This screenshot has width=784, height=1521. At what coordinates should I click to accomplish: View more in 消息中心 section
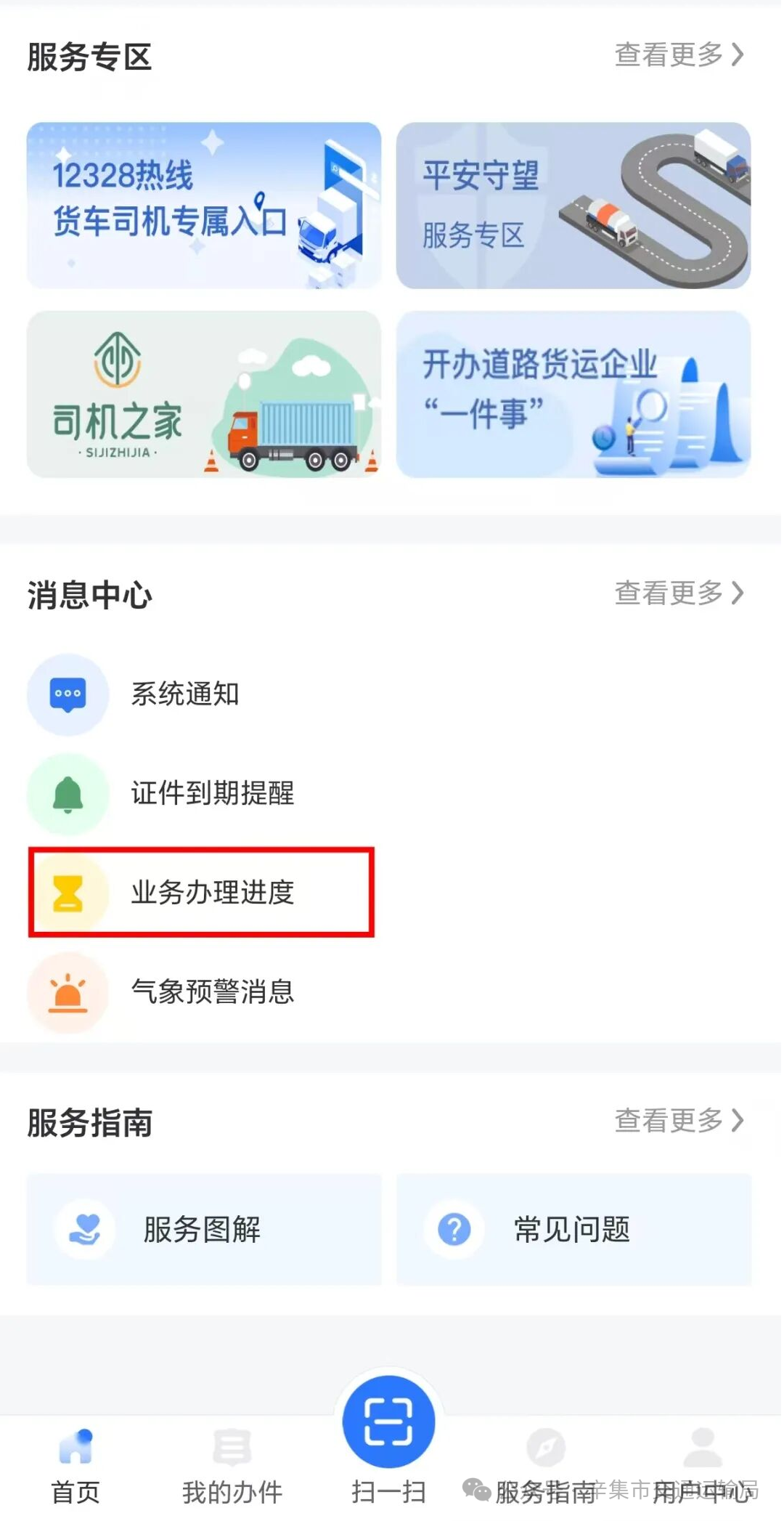click(x=678, y=593)
